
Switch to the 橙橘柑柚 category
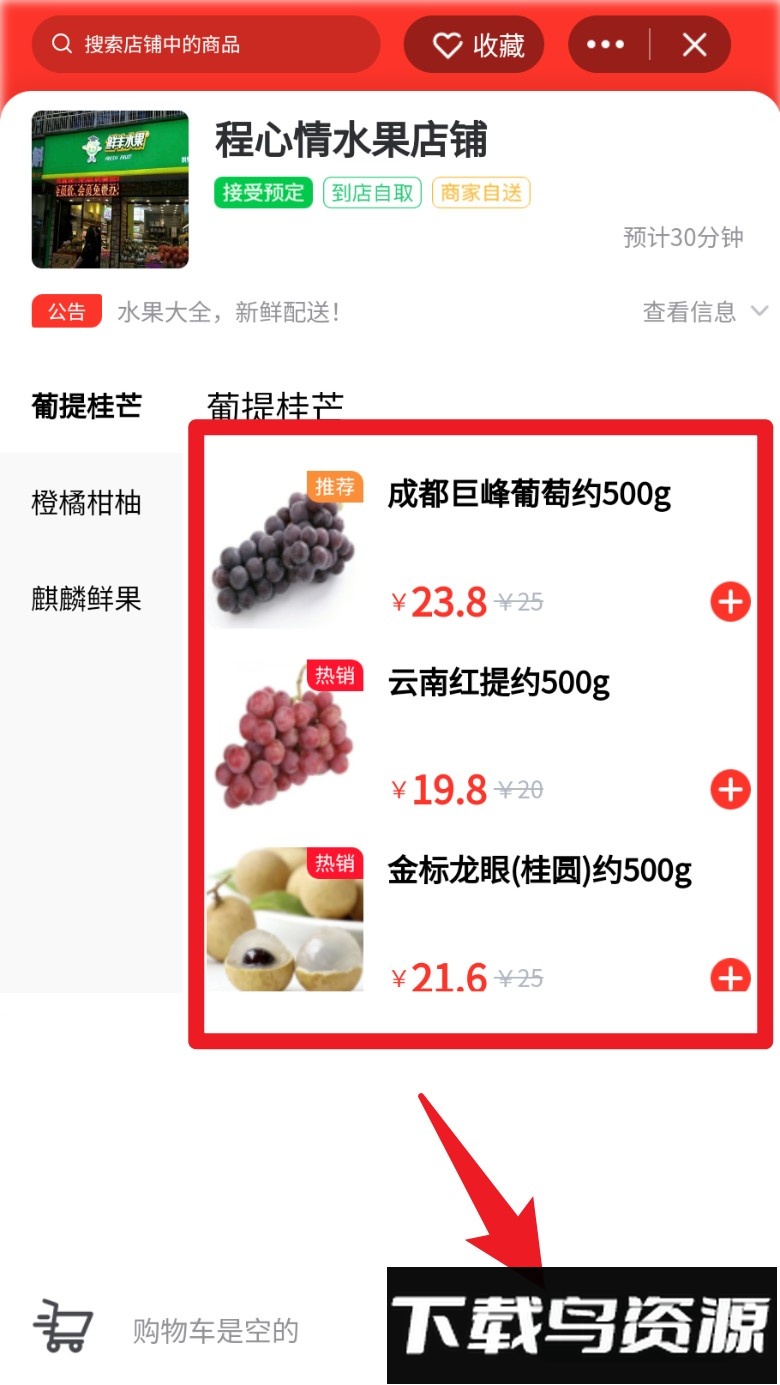point(87,503)
